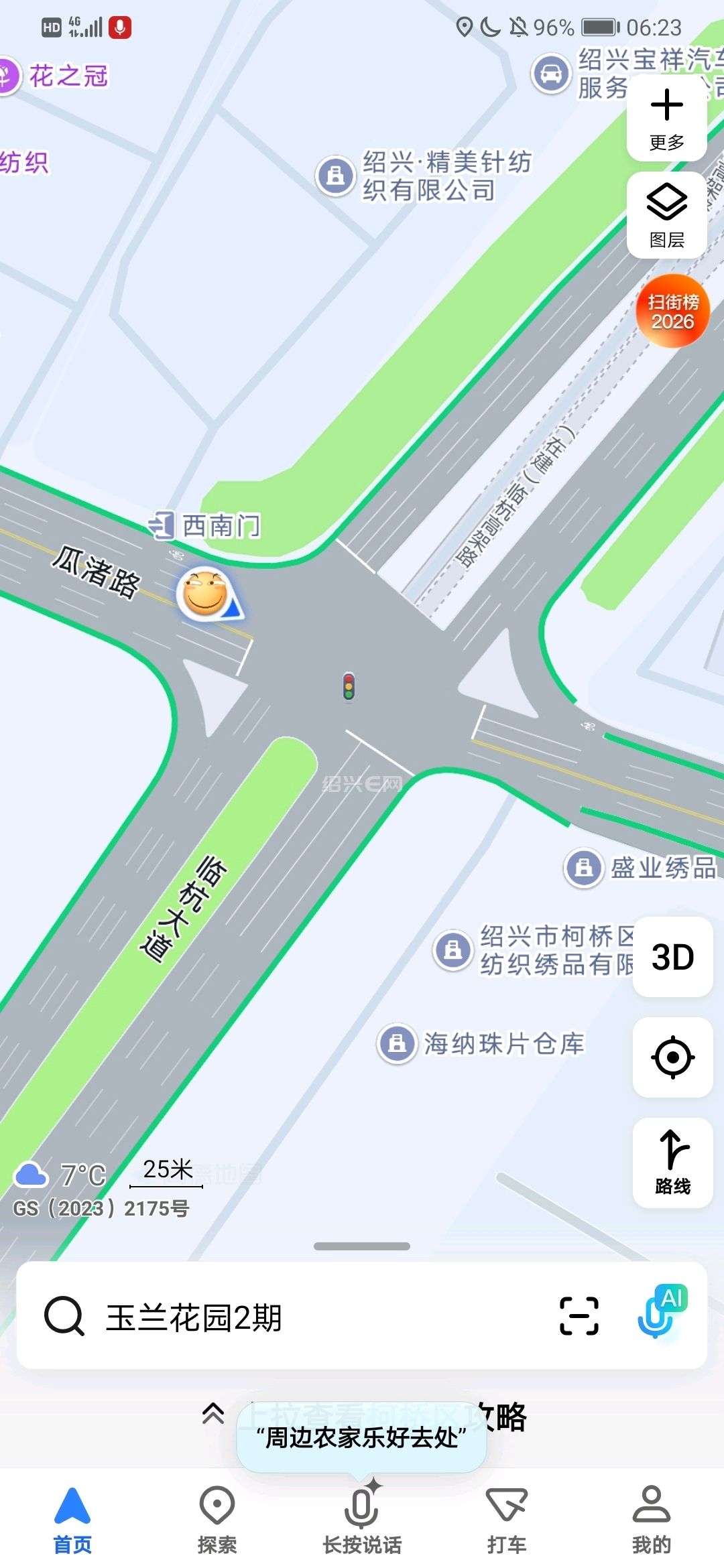Open the 海纳珠片仓库 place marker

[398, 1043]
